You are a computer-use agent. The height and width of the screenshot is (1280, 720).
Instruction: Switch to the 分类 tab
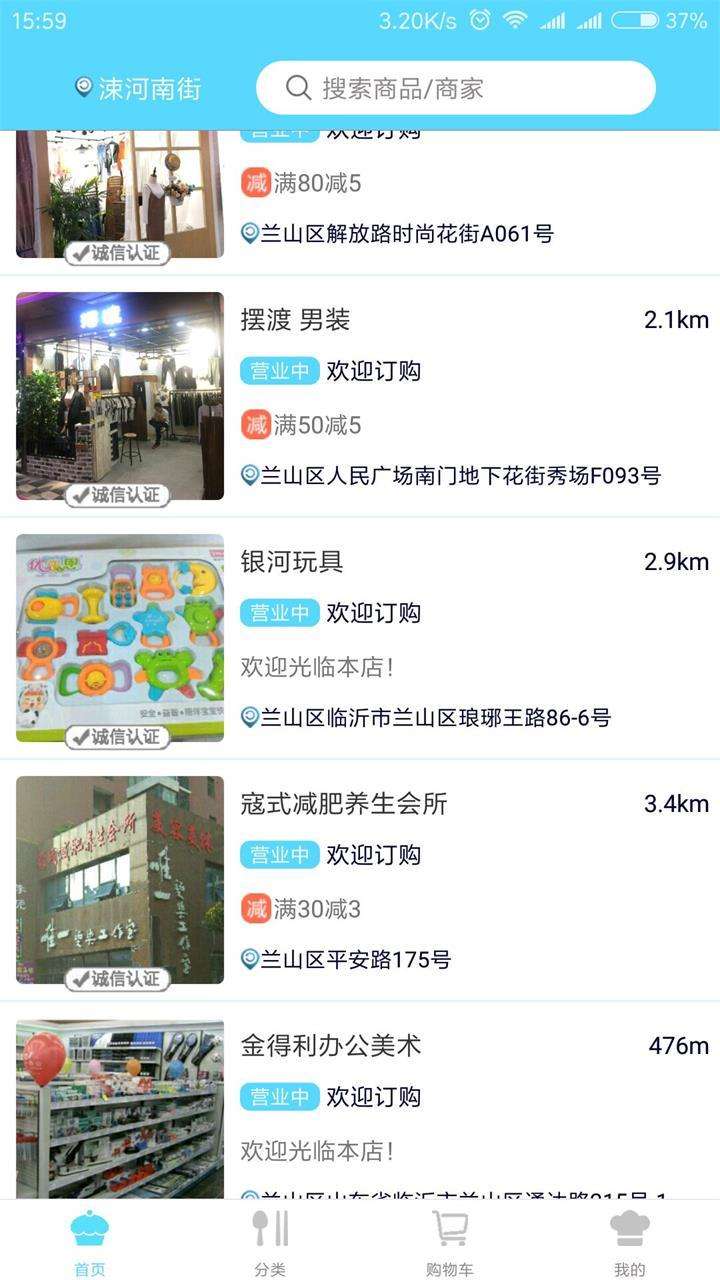[270, 1242]
